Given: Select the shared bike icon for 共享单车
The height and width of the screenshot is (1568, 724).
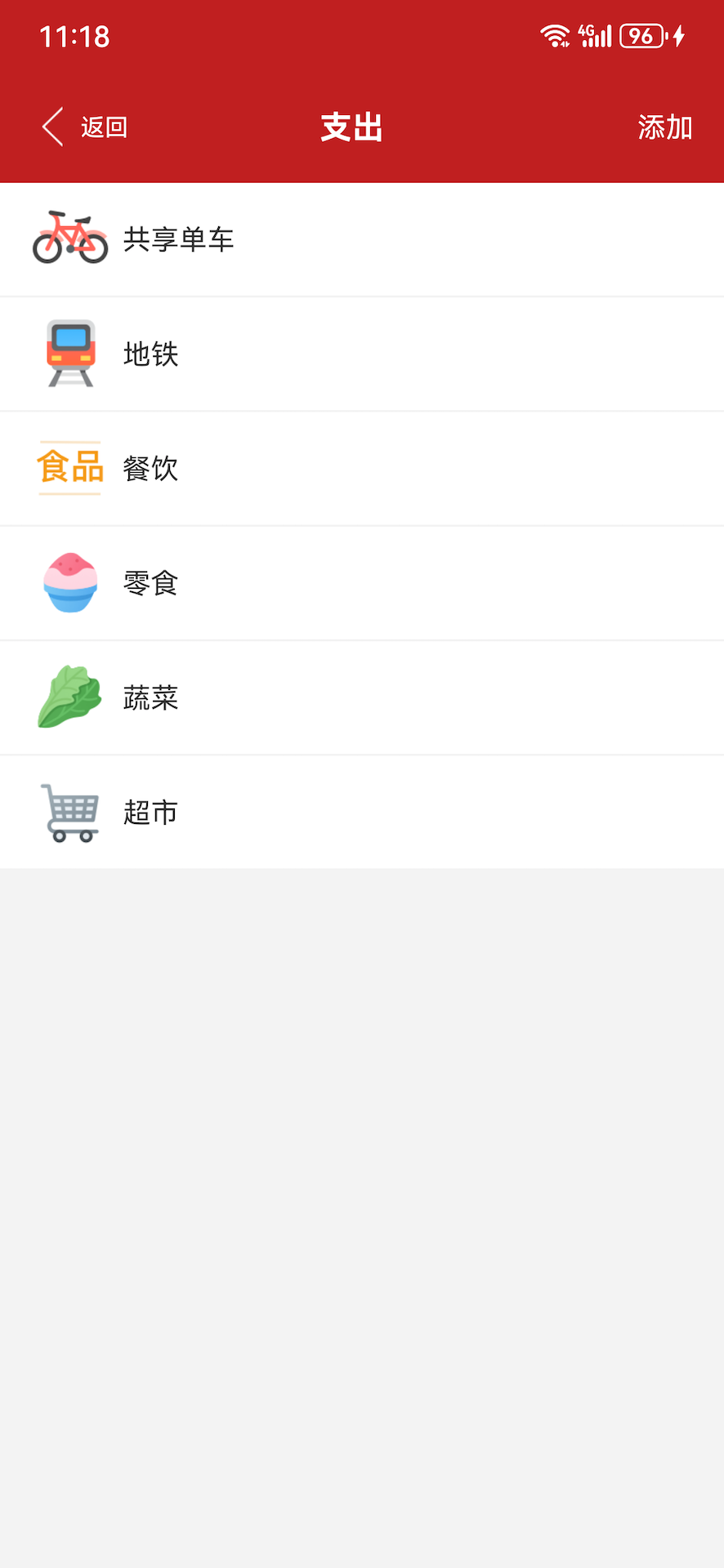Looking at the screenshot, I should coord(70,239).
